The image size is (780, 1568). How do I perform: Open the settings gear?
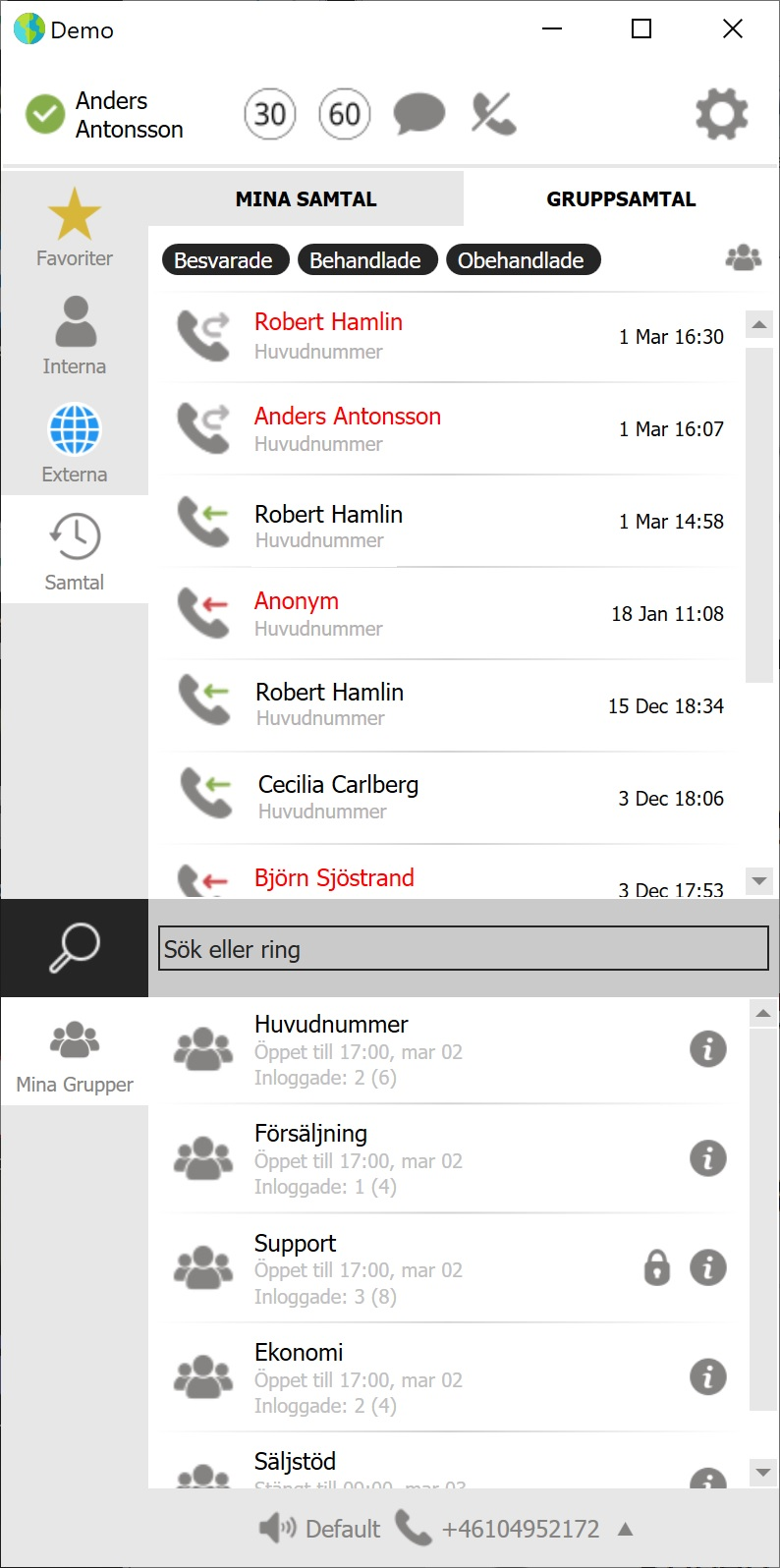tap(721, 114)
